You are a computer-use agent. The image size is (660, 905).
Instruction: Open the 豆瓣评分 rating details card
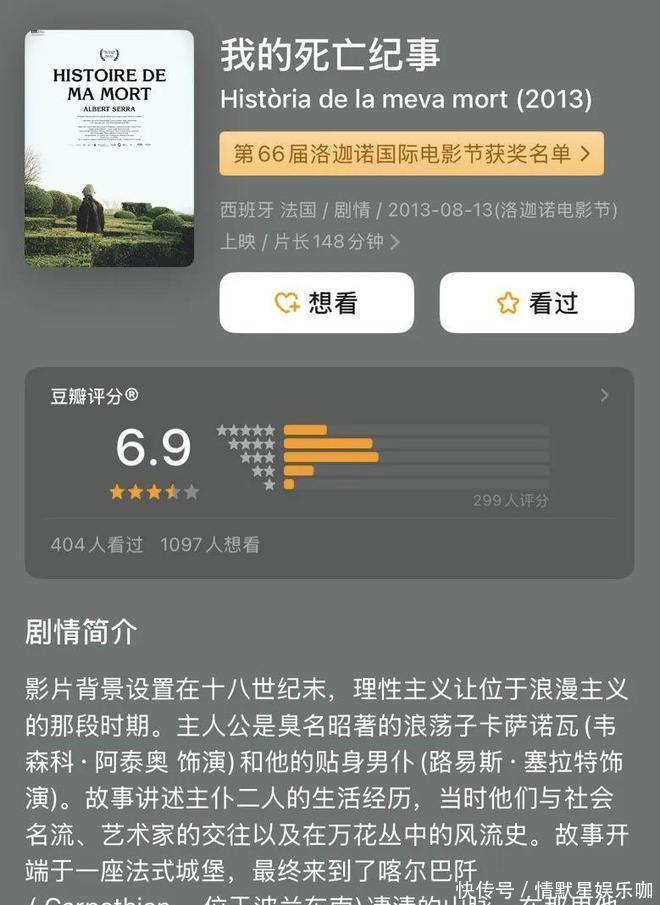pyautogui.click(x=329, y=470)
